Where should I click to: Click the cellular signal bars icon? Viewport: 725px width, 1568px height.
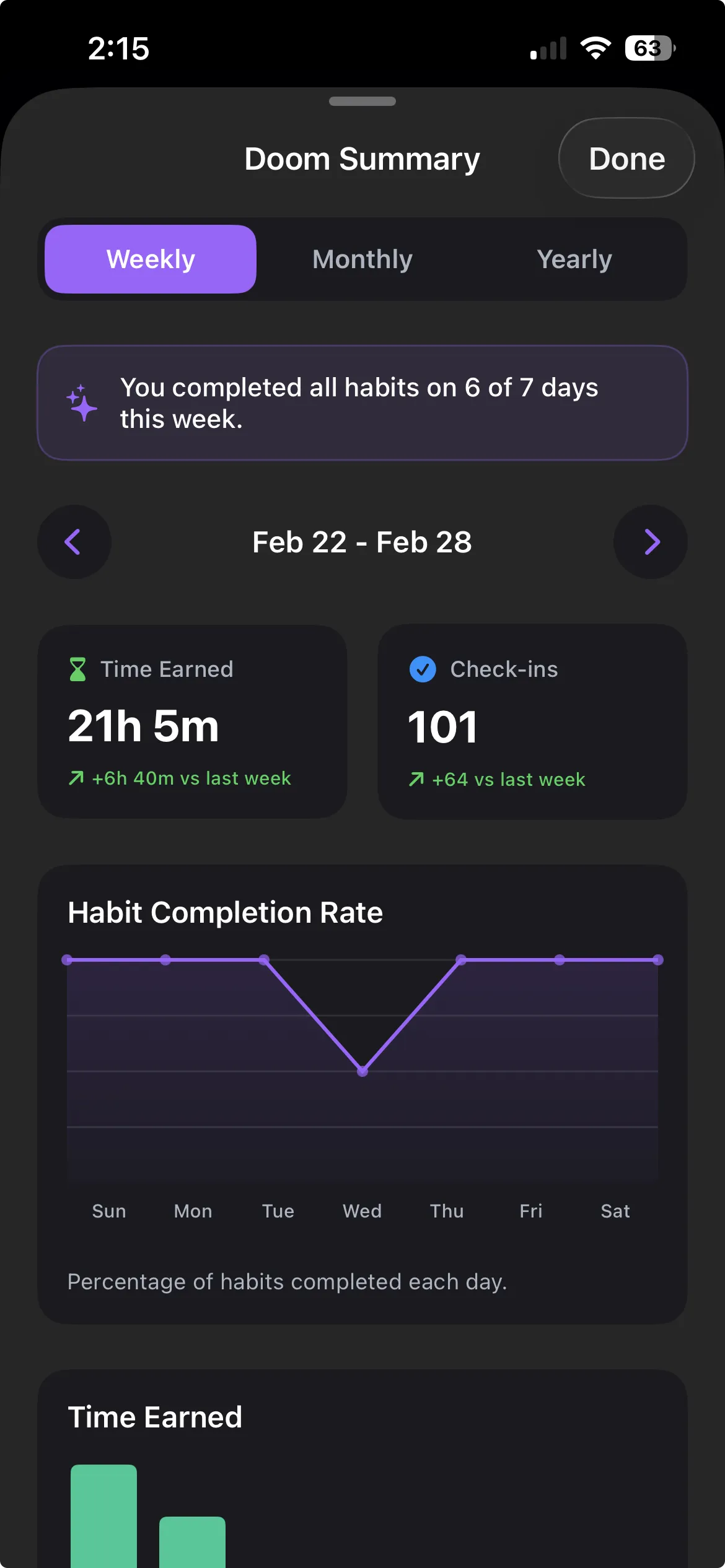pyautogui.click(x=548, y=47)
